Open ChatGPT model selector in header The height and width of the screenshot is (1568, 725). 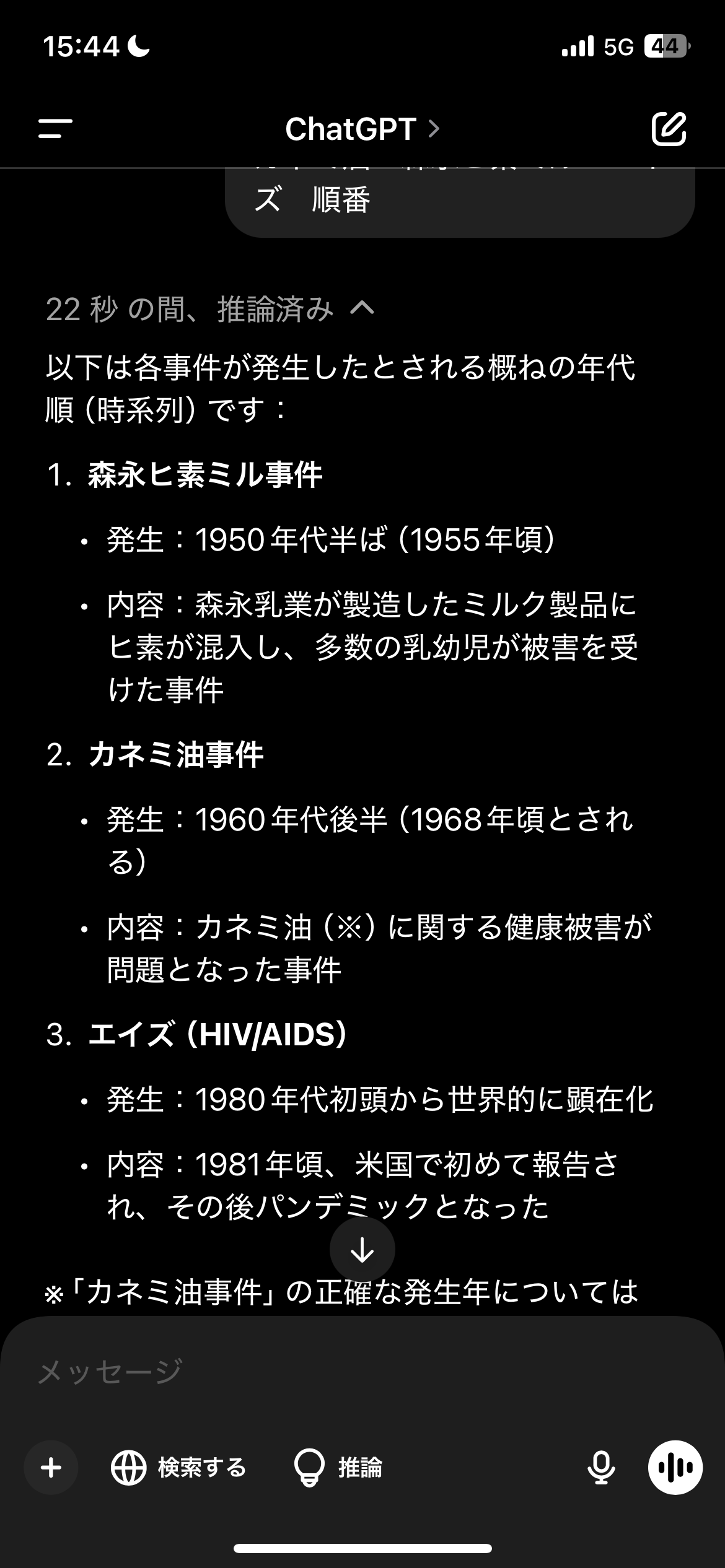[362, 129]
